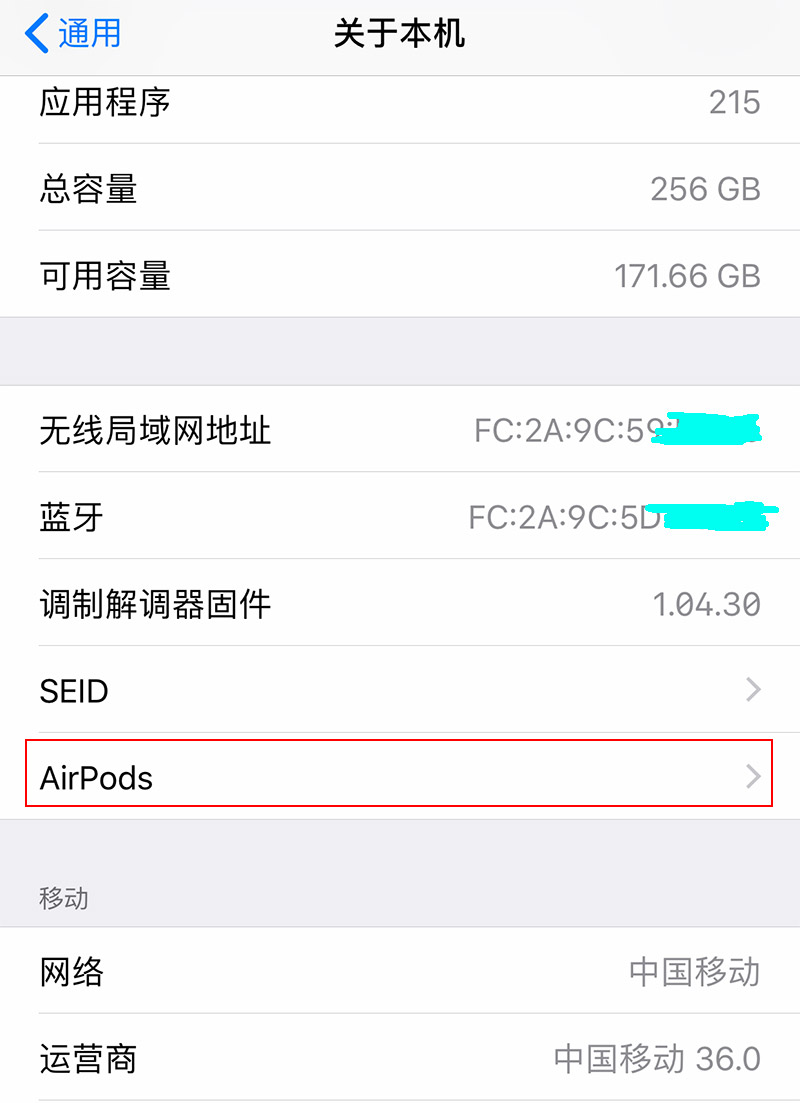Select the 移动 section header
Image resolution: width=800 pixels, height=1103 pixels.
click(61, 897)
